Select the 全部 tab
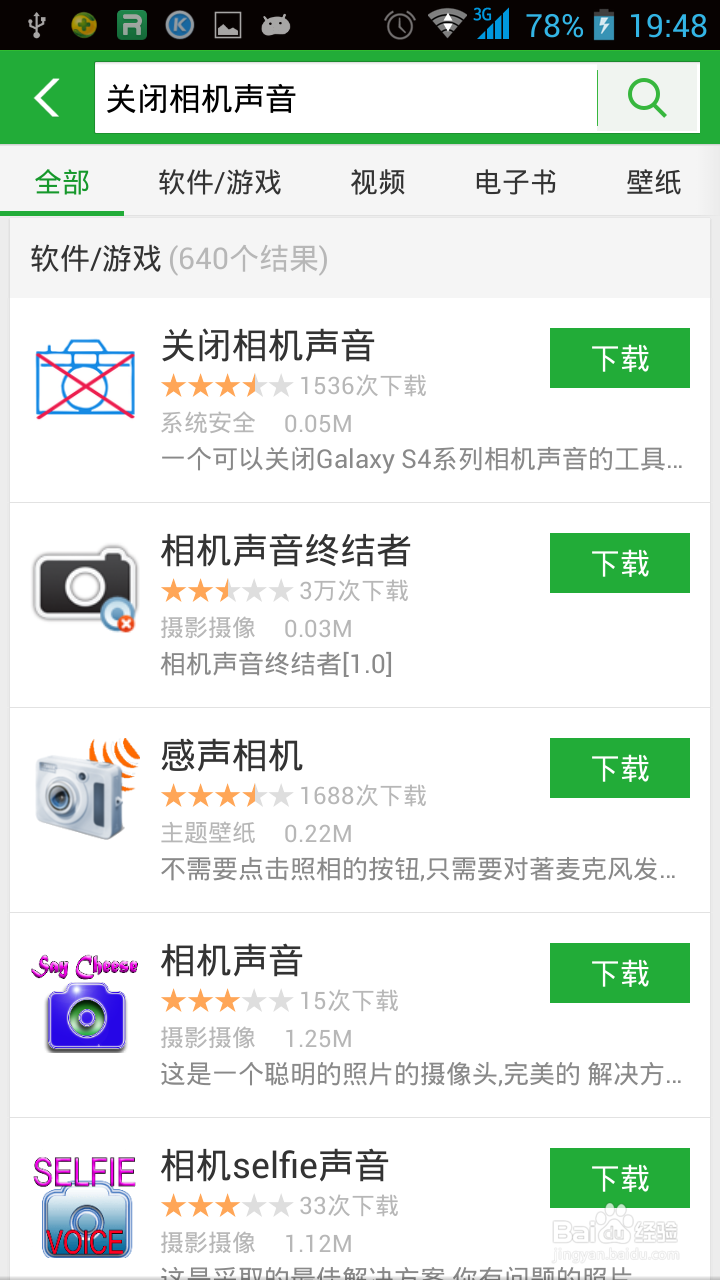 point(62,182)
